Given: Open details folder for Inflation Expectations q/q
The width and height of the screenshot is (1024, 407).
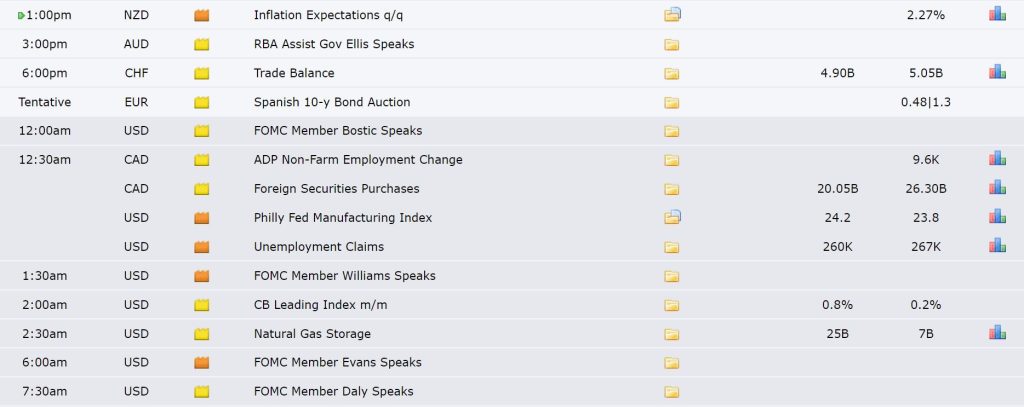Looking at the screenshot, I should pos(672,15).
